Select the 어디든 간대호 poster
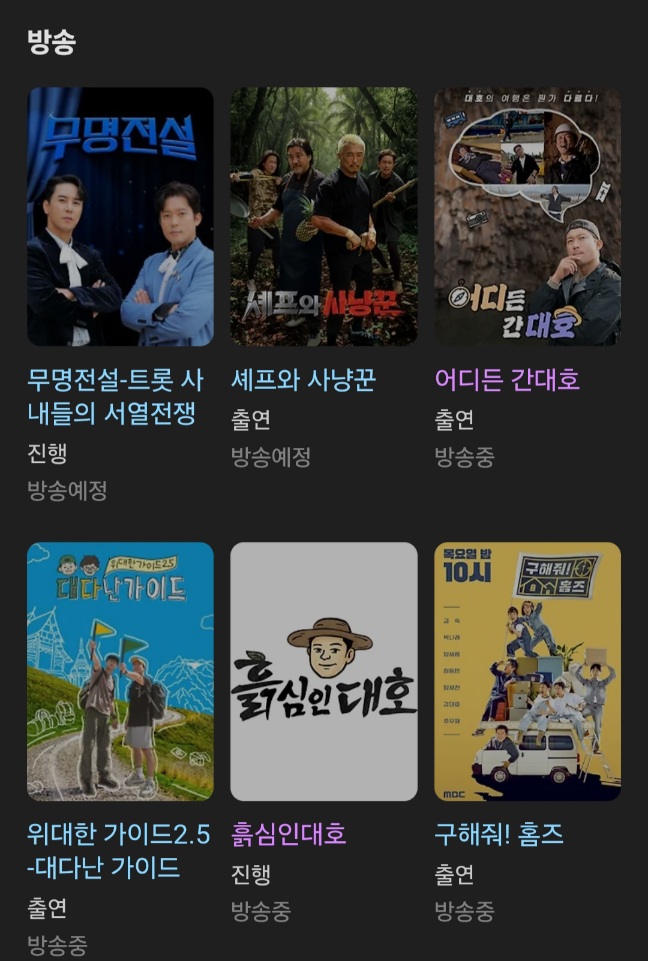The width and height of the screenshot is (648, 961). (527, 216)
